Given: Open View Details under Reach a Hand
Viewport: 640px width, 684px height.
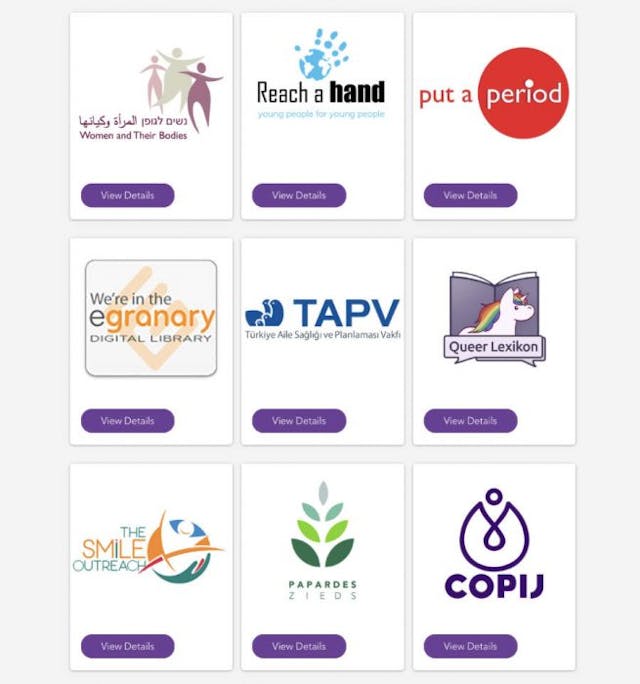Looking at the screenshot, I should click(298, 195).
